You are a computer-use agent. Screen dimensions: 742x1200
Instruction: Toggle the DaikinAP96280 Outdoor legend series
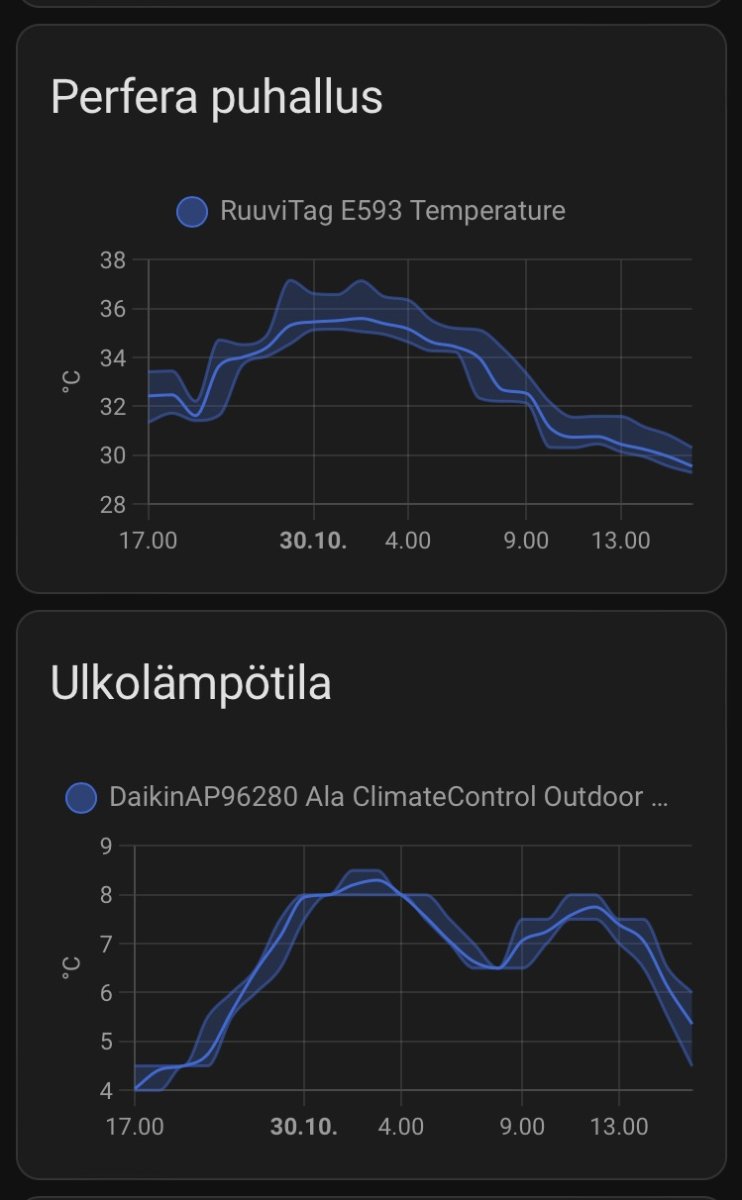367,798
